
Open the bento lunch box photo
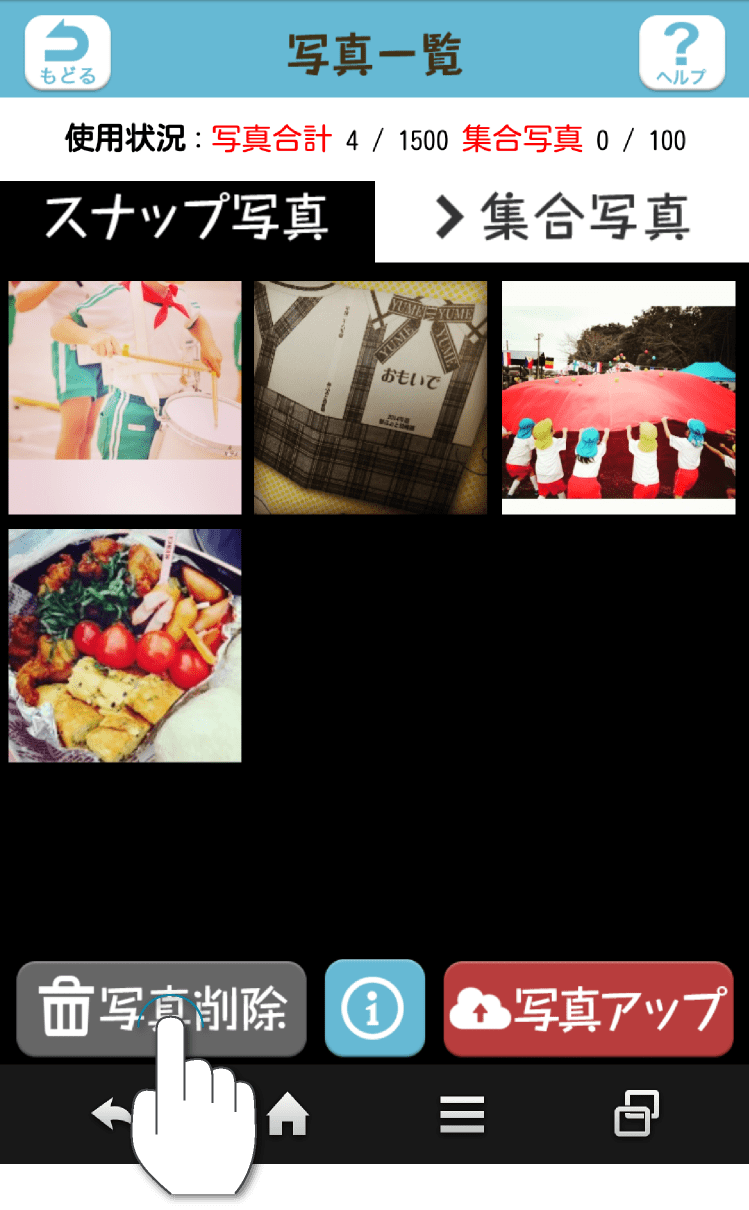[x=125, y=645]
